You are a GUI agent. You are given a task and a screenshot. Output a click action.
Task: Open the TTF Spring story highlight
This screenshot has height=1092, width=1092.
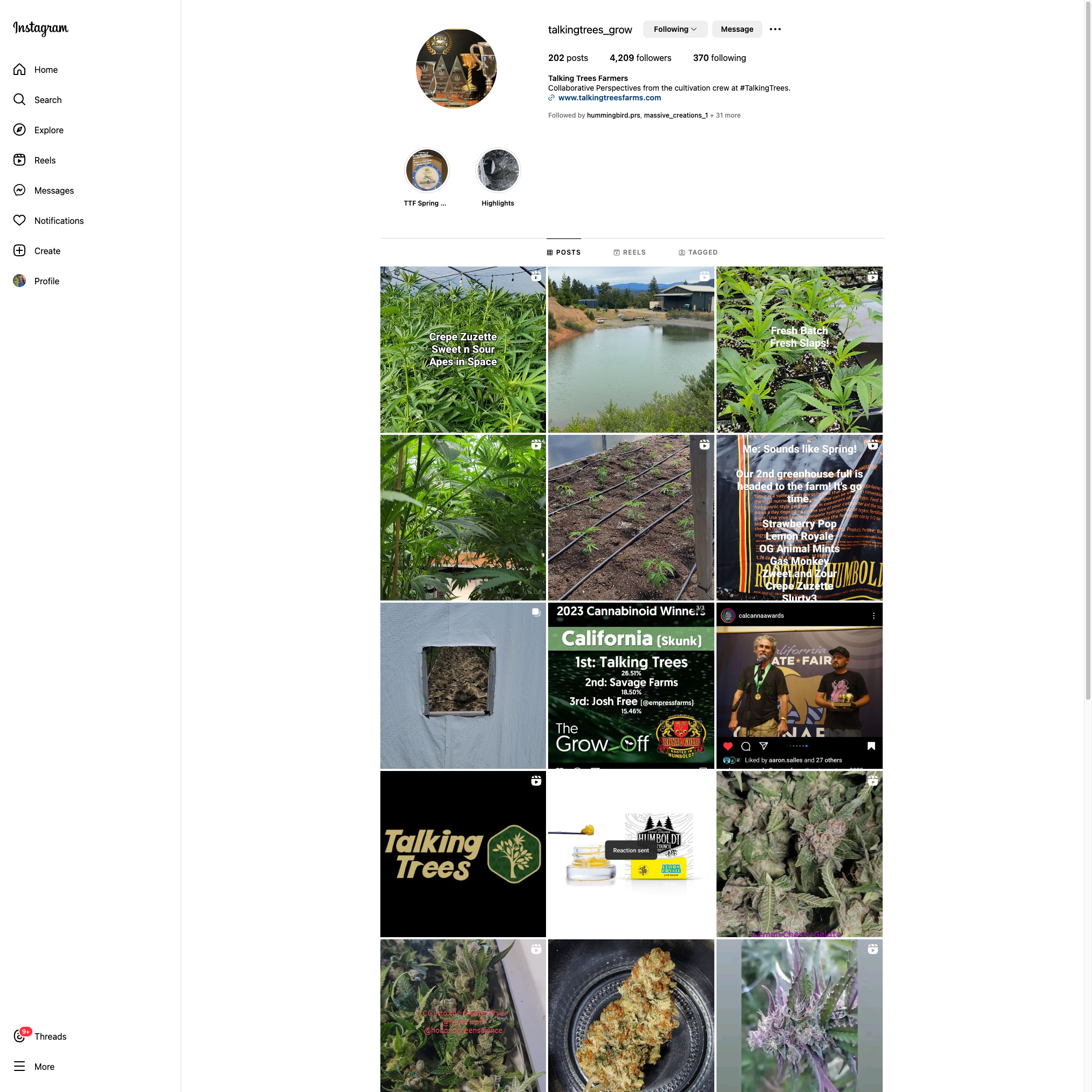coord(427,170)
